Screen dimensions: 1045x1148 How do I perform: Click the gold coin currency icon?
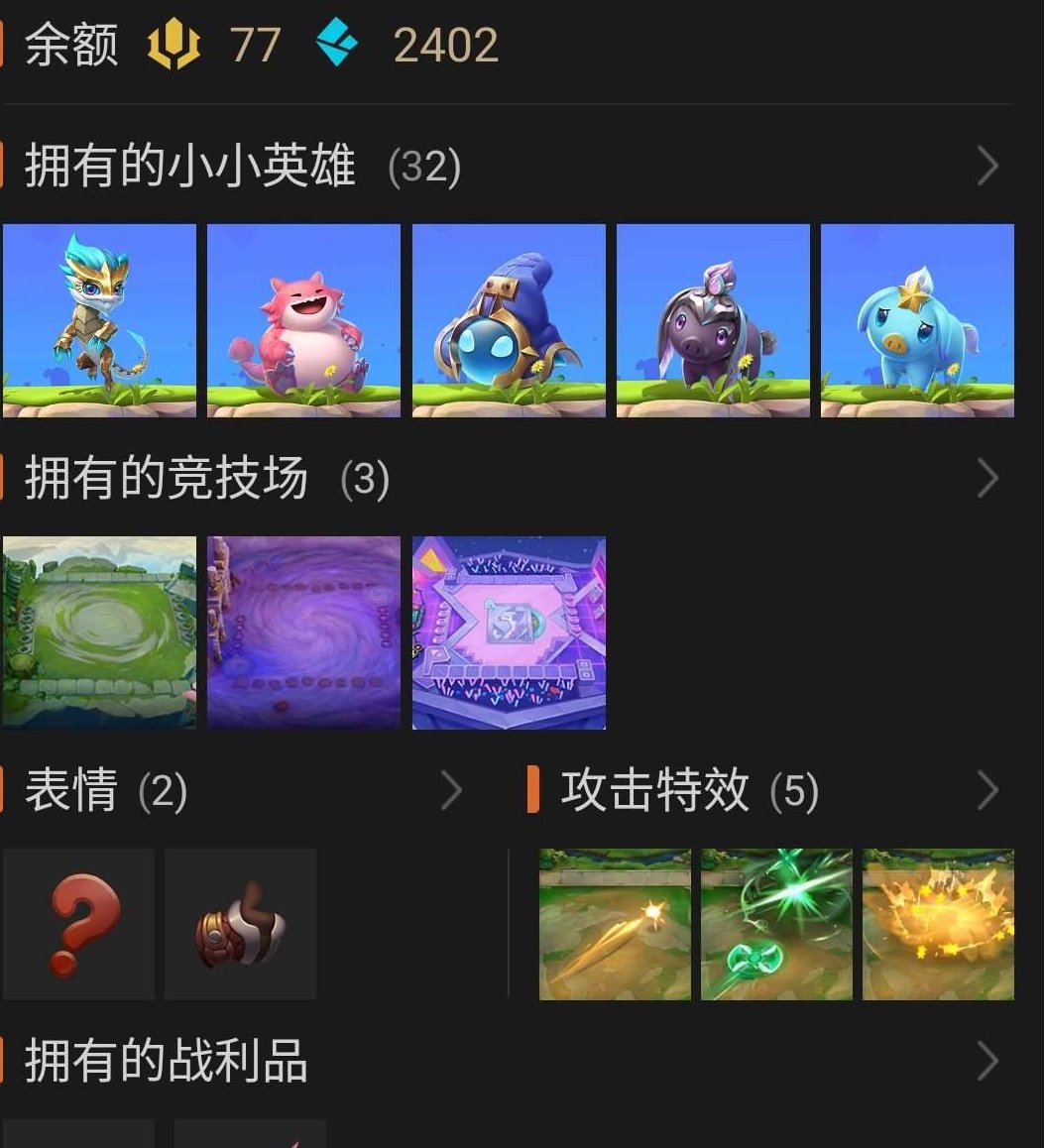coord(172,42)
